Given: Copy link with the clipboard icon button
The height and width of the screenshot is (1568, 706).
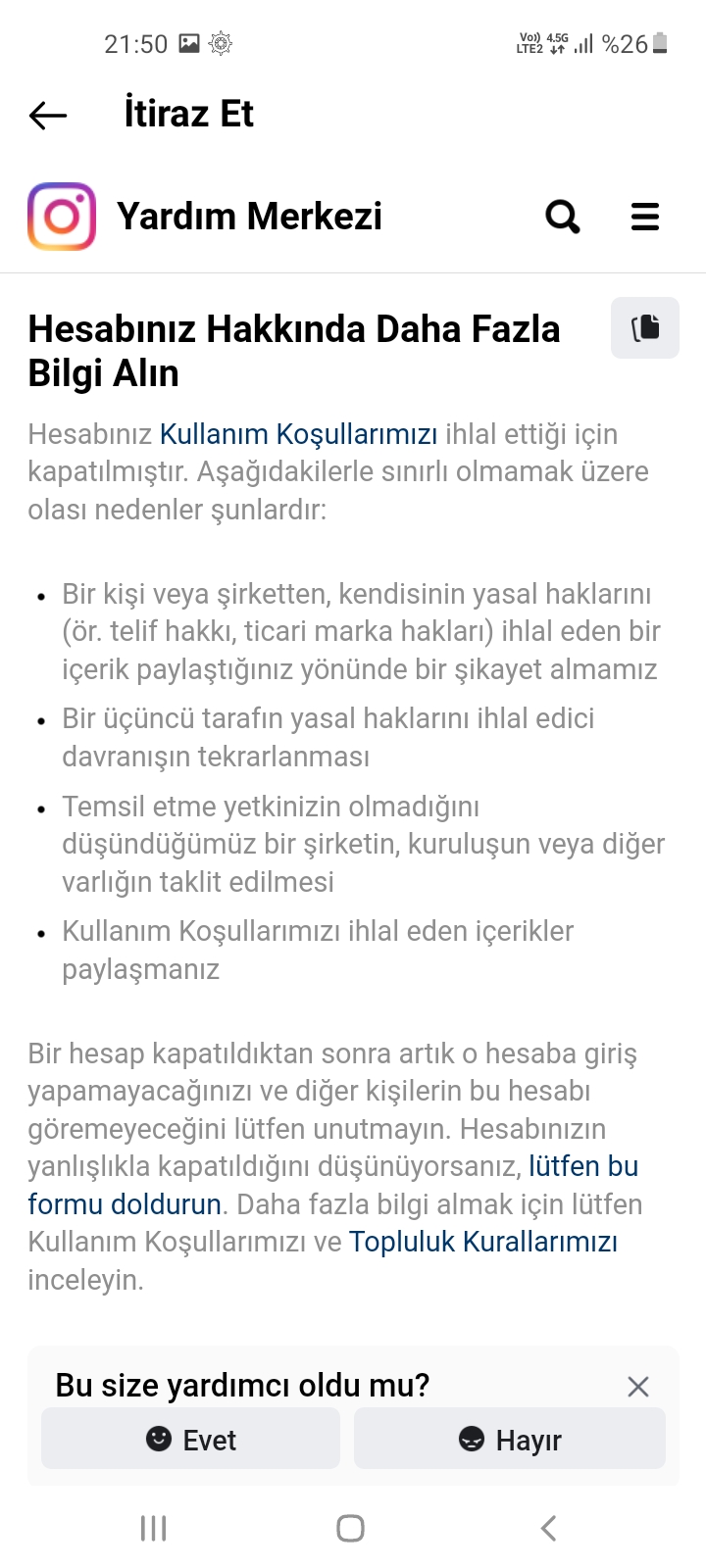Looking at the screenshot, I should click(645, 327).
